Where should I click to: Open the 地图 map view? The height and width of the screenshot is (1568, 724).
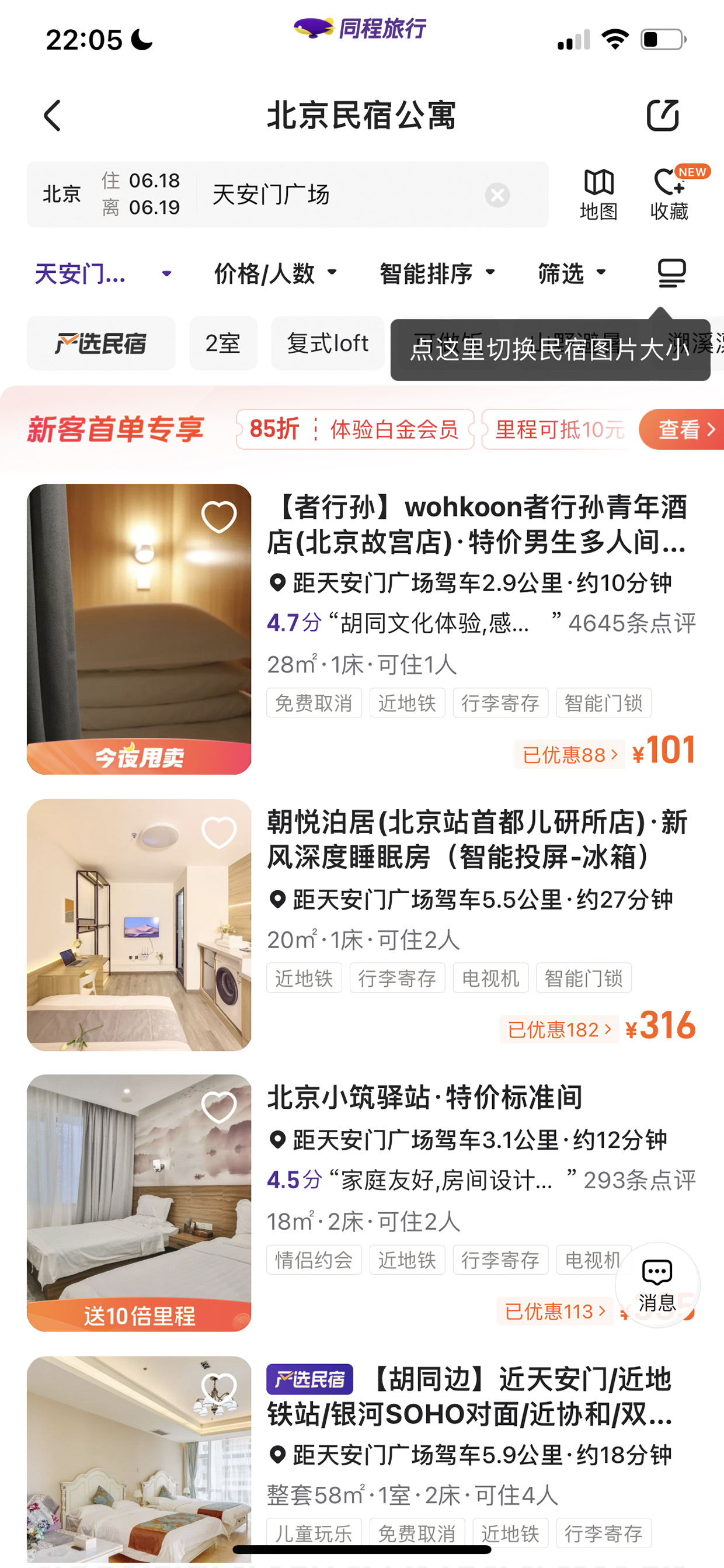pyautogui.click(x=598, y=195)
